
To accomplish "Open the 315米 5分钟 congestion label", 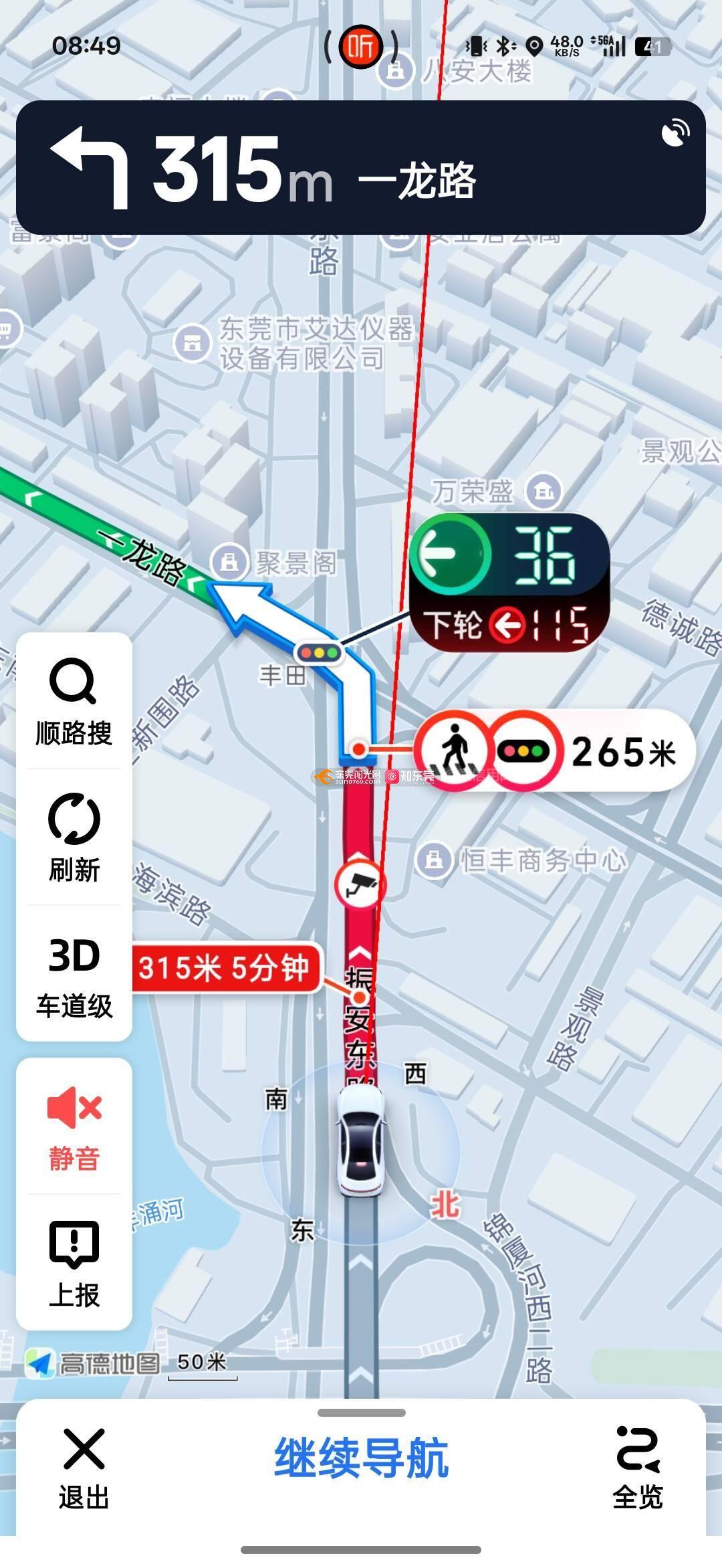I will (224, 968).
